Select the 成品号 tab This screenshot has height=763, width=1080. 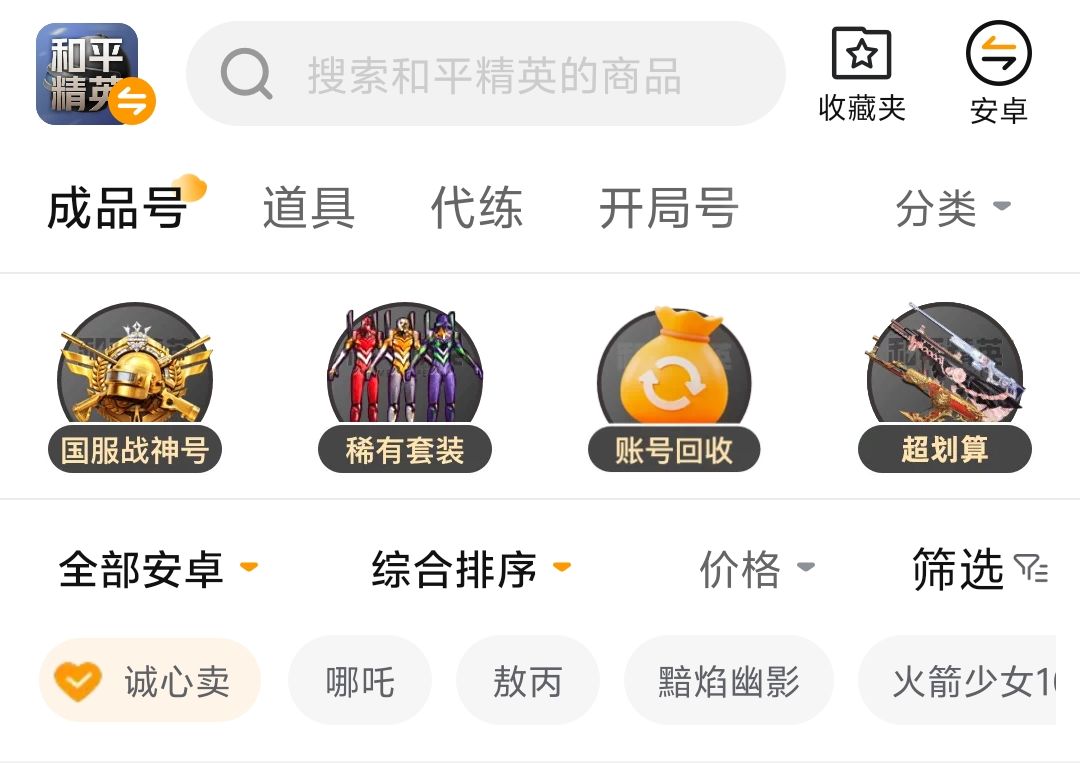click(117, 209)
